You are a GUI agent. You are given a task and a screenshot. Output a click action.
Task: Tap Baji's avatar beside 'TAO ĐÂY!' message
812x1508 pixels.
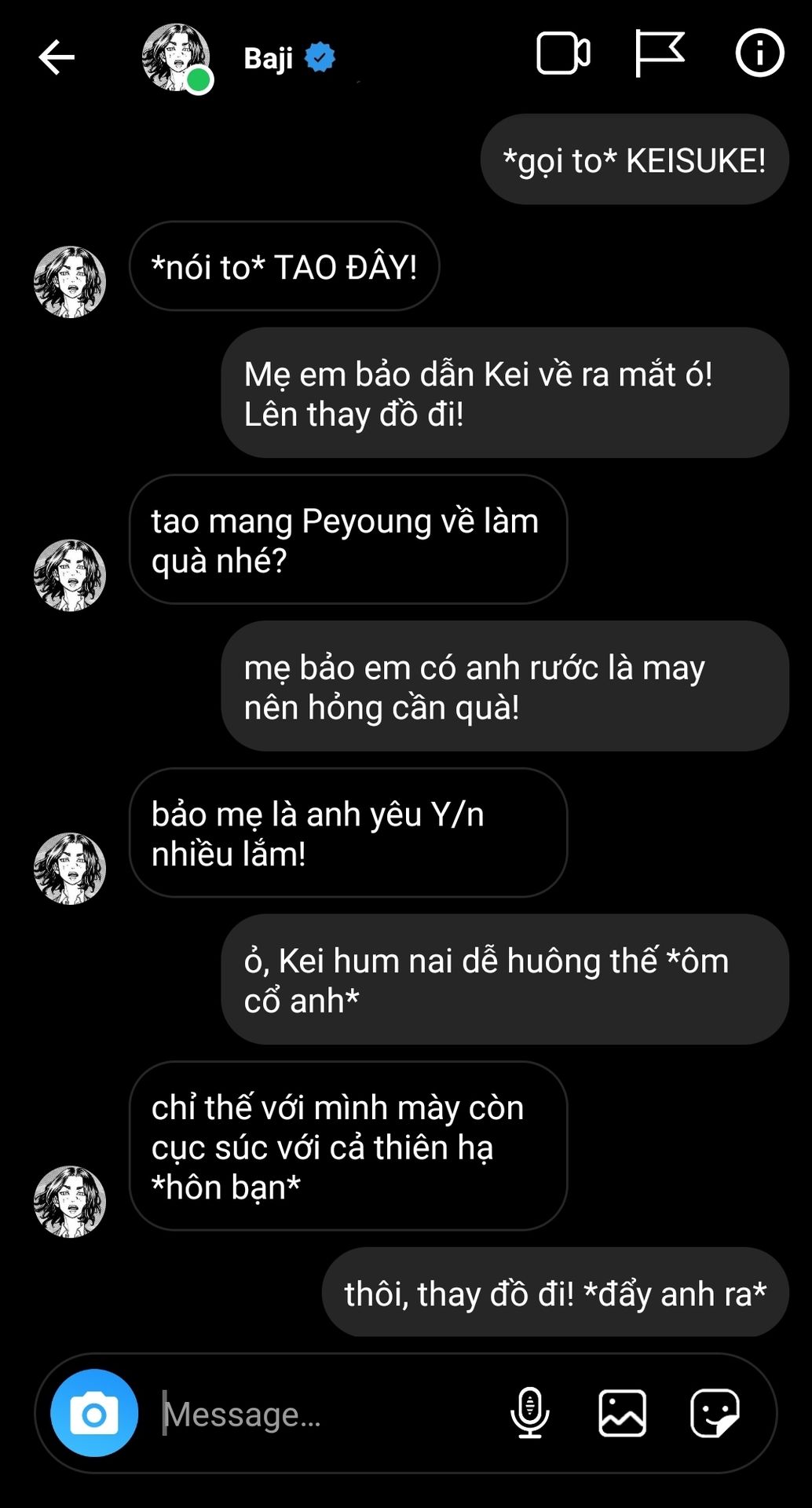pyautogui.click(x=70, y=282)
